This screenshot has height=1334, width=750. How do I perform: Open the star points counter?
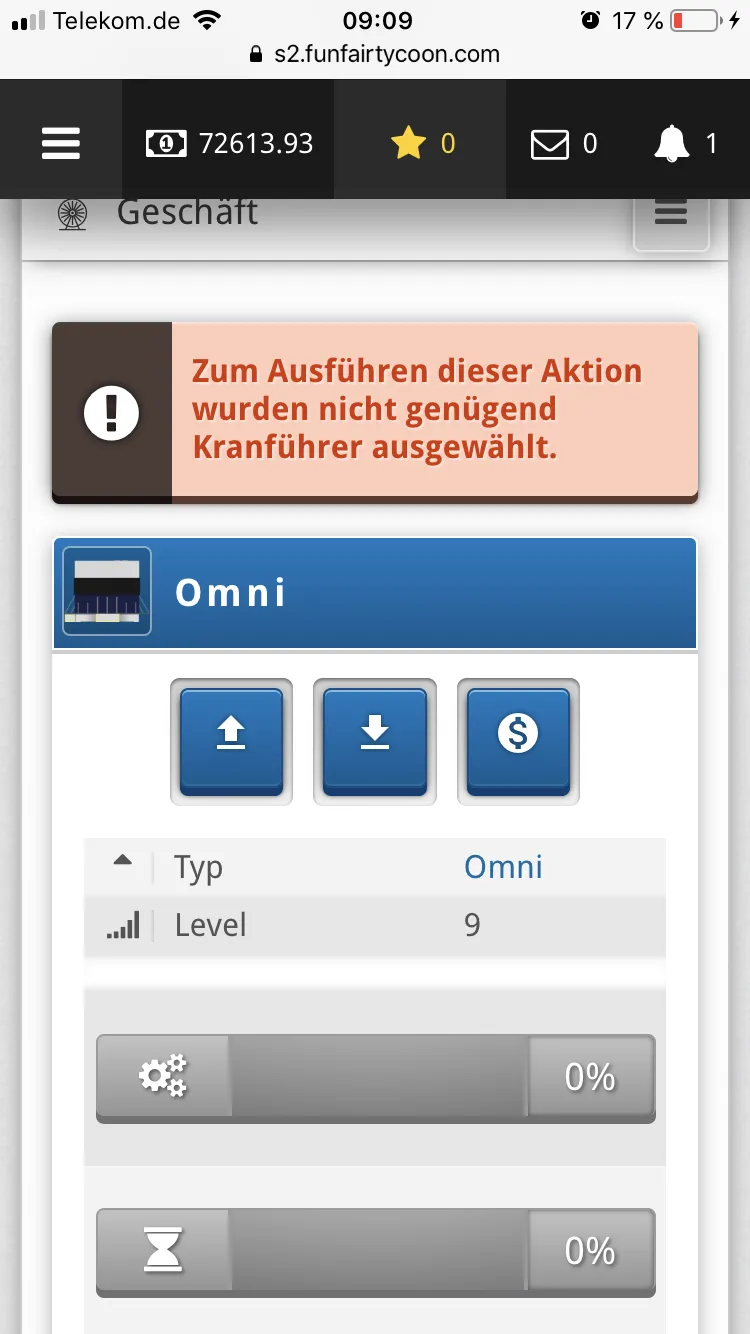(x=421, y=144)
